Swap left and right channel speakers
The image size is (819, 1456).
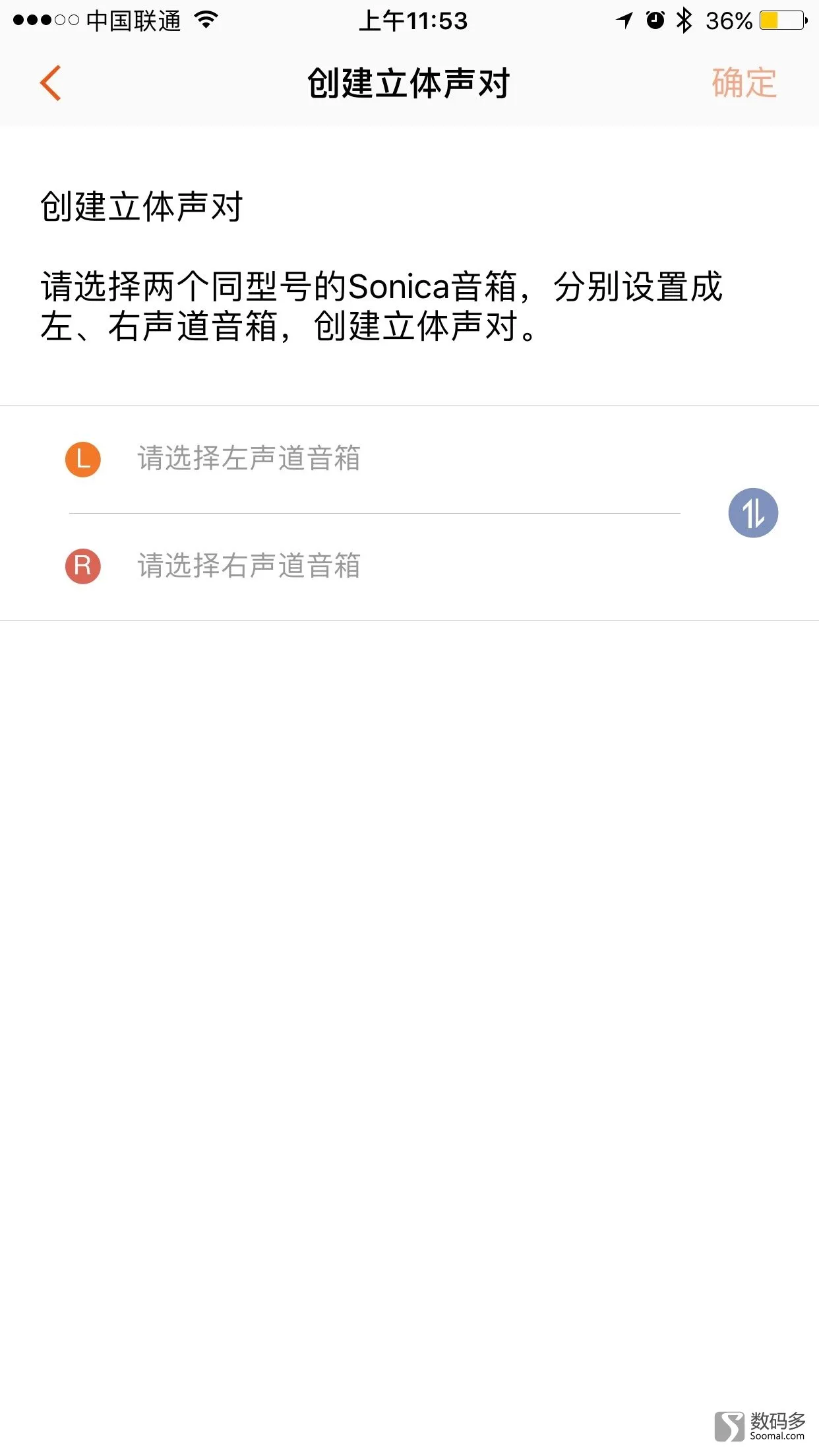(x=753, y=513)
